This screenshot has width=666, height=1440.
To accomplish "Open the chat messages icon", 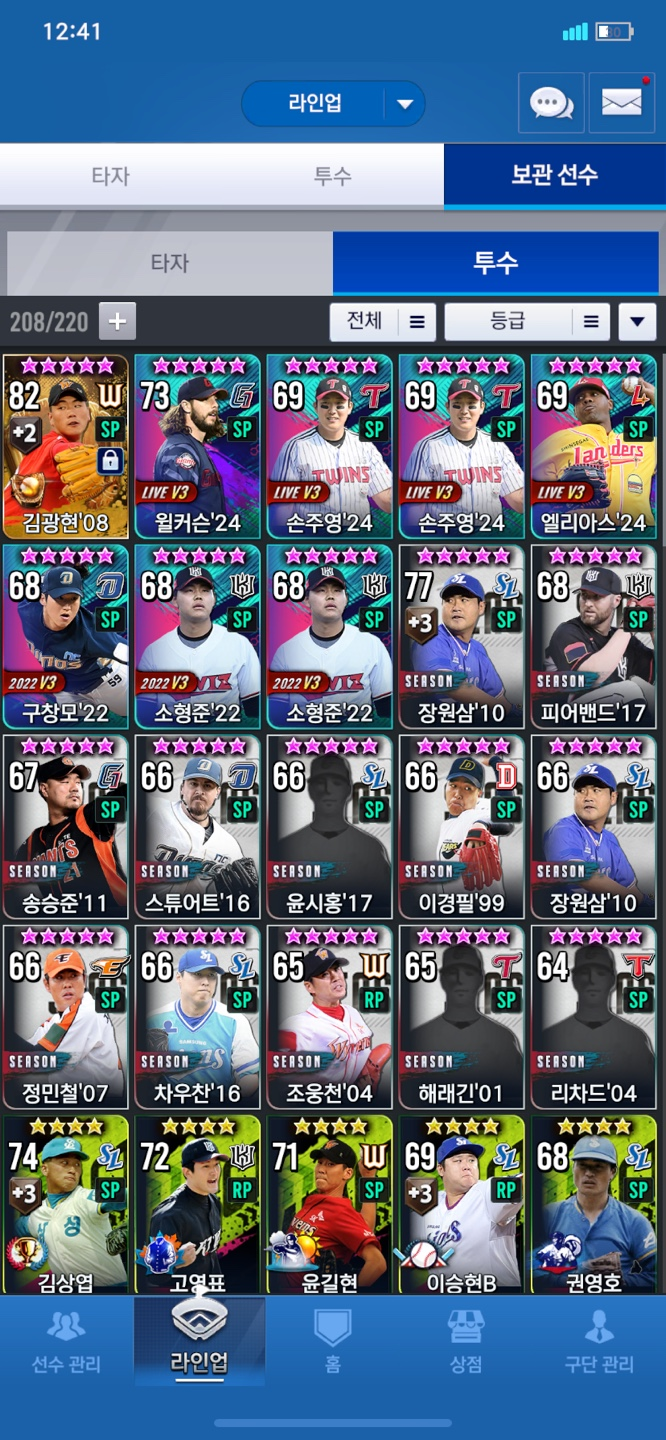I will 551,103.
